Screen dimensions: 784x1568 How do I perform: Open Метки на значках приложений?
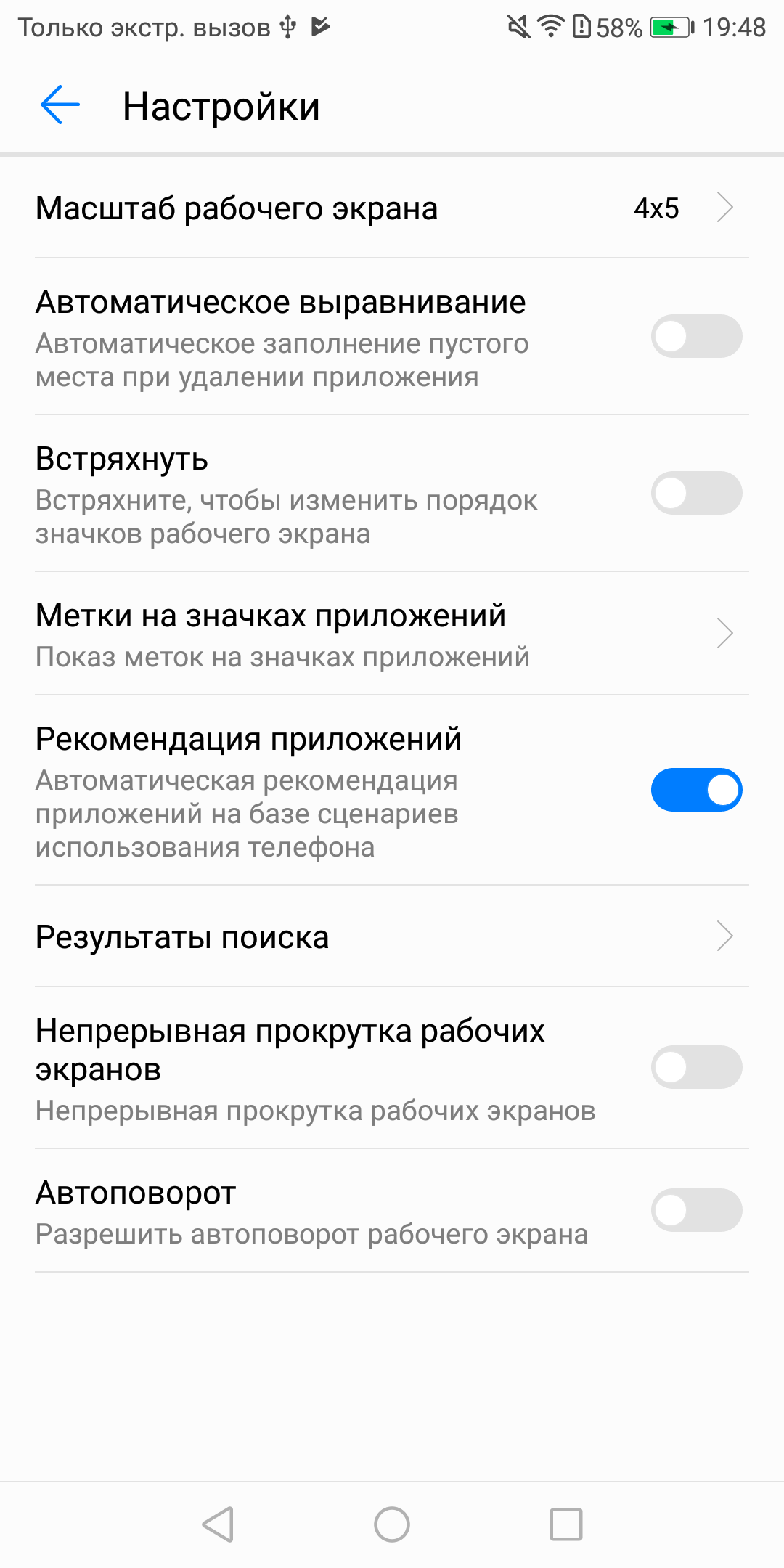click(x=392, y=634)
